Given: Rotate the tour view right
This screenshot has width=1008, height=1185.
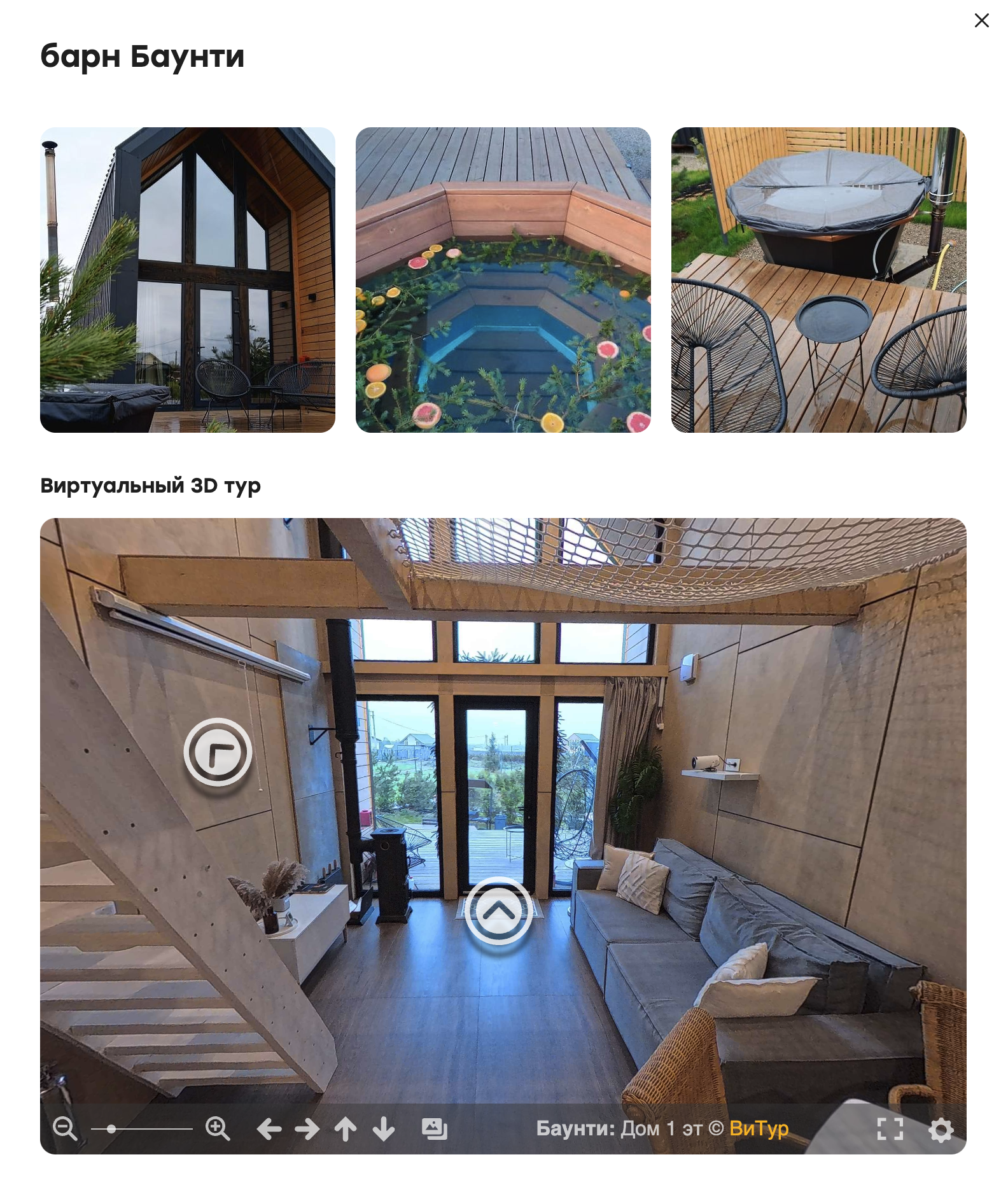Looking at the screenshot, I should click(x=307, y=1129).
